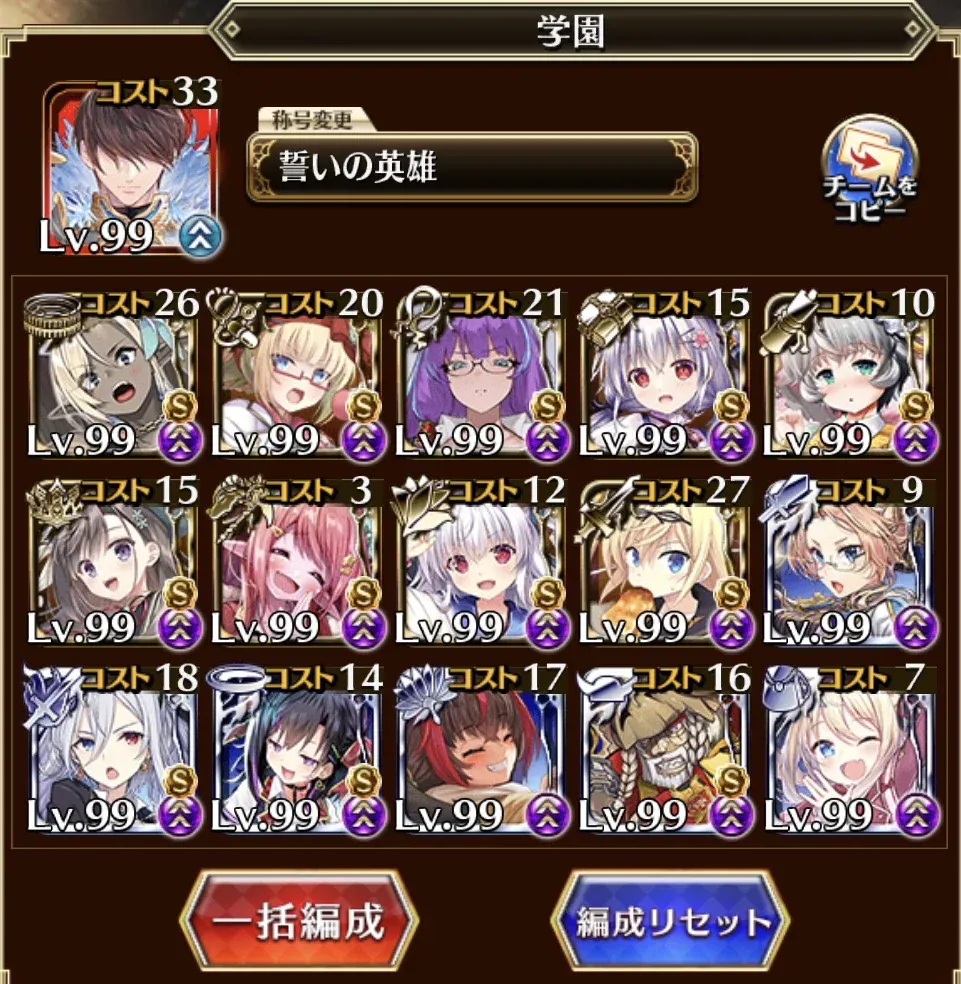Select the cost 18 silver-haired unit
The image size is (961, 984).
[114, 750]
